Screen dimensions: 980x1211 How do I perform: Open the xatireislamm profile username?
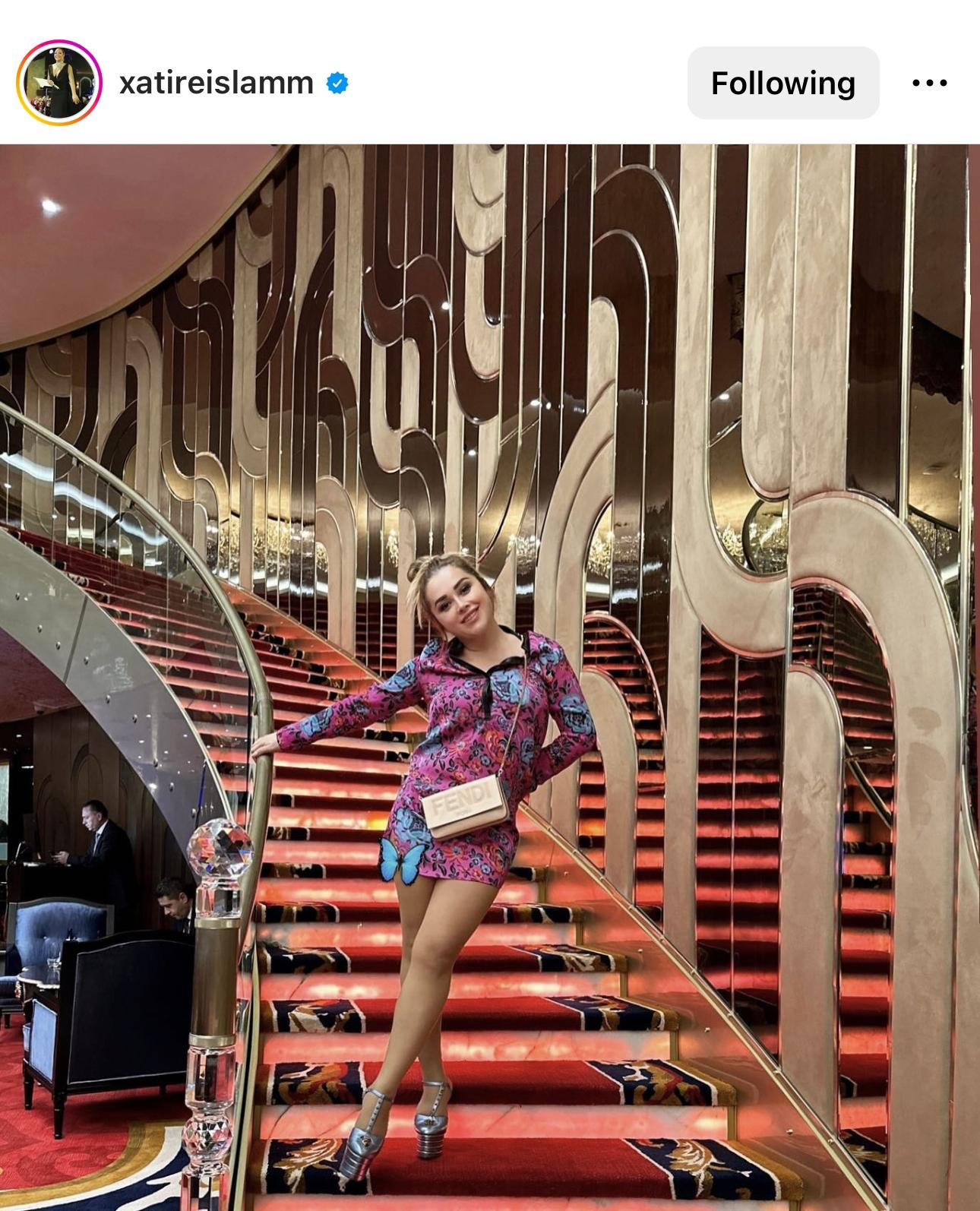point(217,83)
